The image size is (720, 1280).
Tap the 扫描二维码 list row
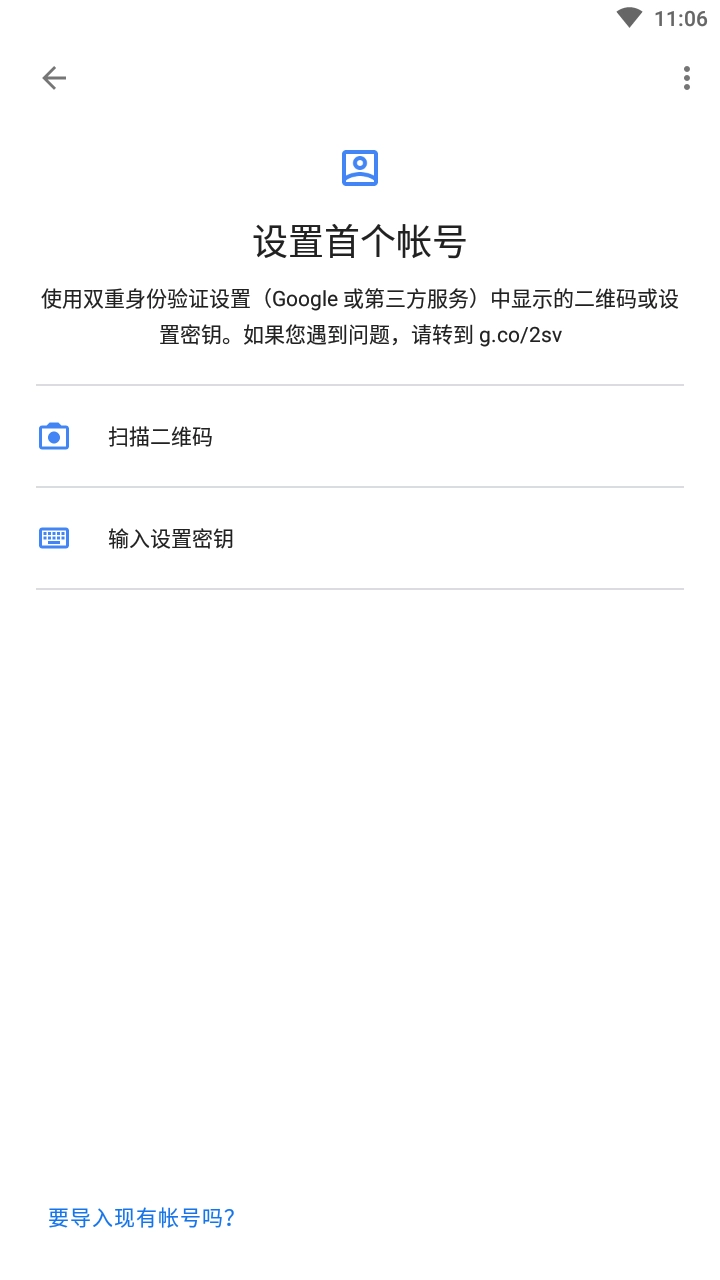tap(360, 436)
